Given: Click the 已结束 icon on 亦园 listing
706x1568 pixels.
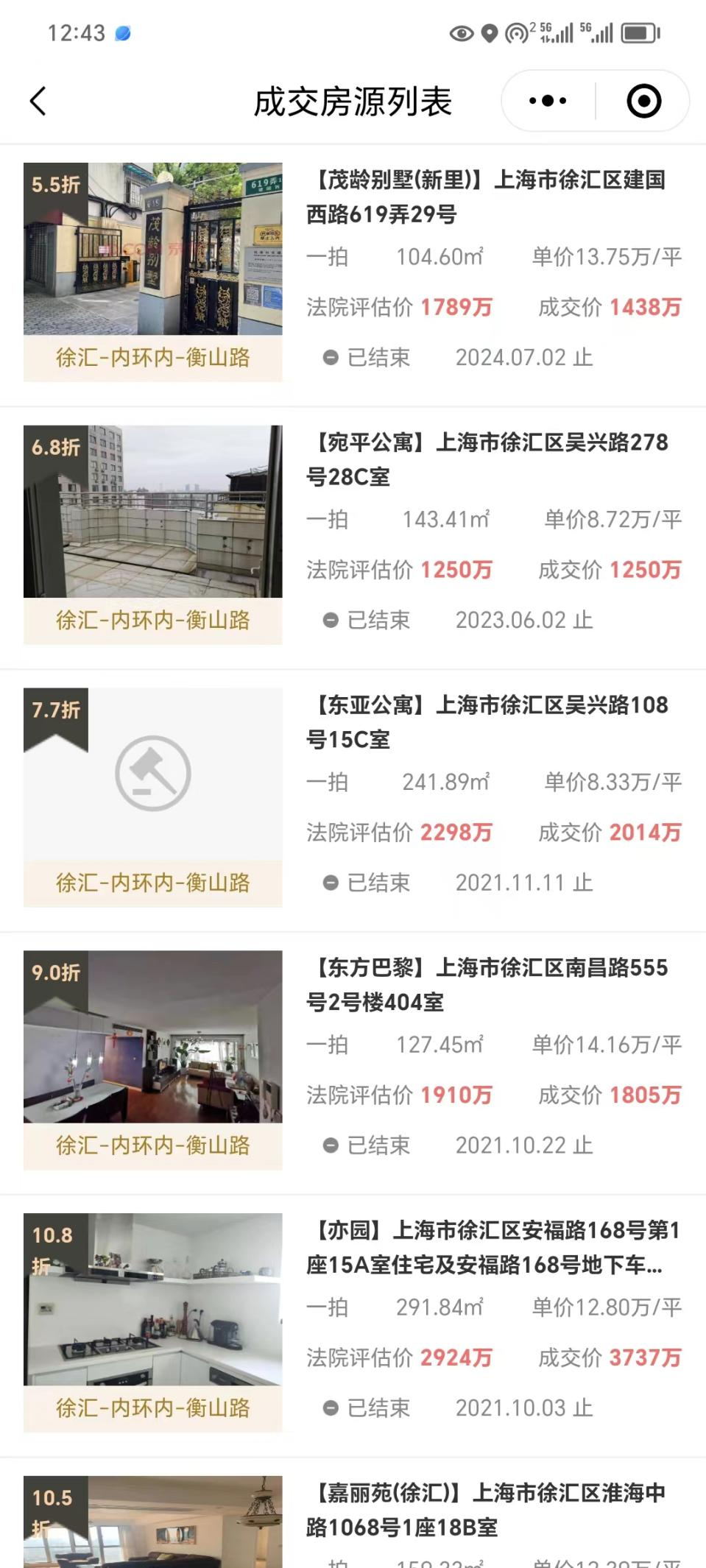Looking at the screenshot, I should click(x=331, y=1408).
